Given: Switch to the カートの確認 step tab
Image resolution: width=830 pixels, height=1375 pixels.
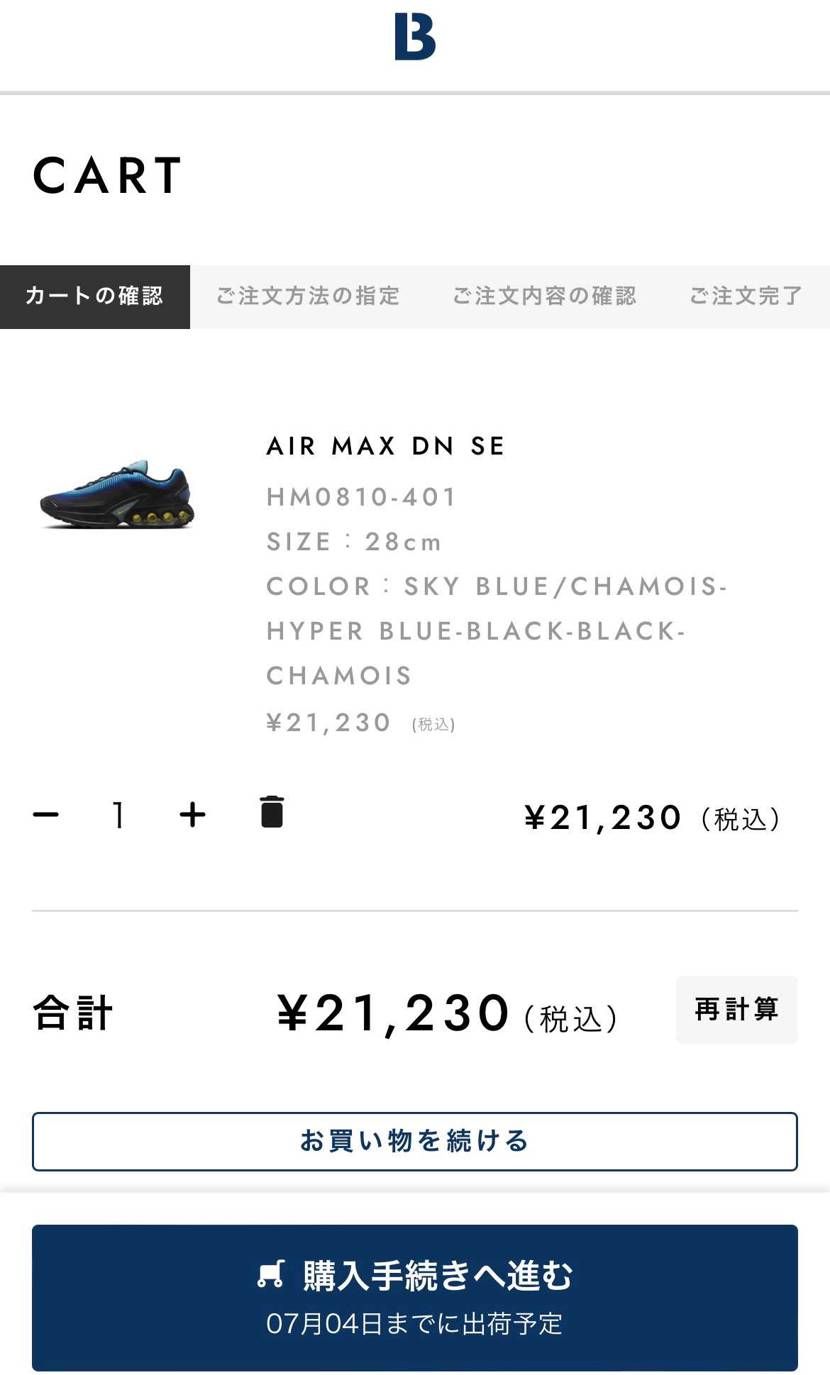Looking at the screenshot, I should 95,296.
